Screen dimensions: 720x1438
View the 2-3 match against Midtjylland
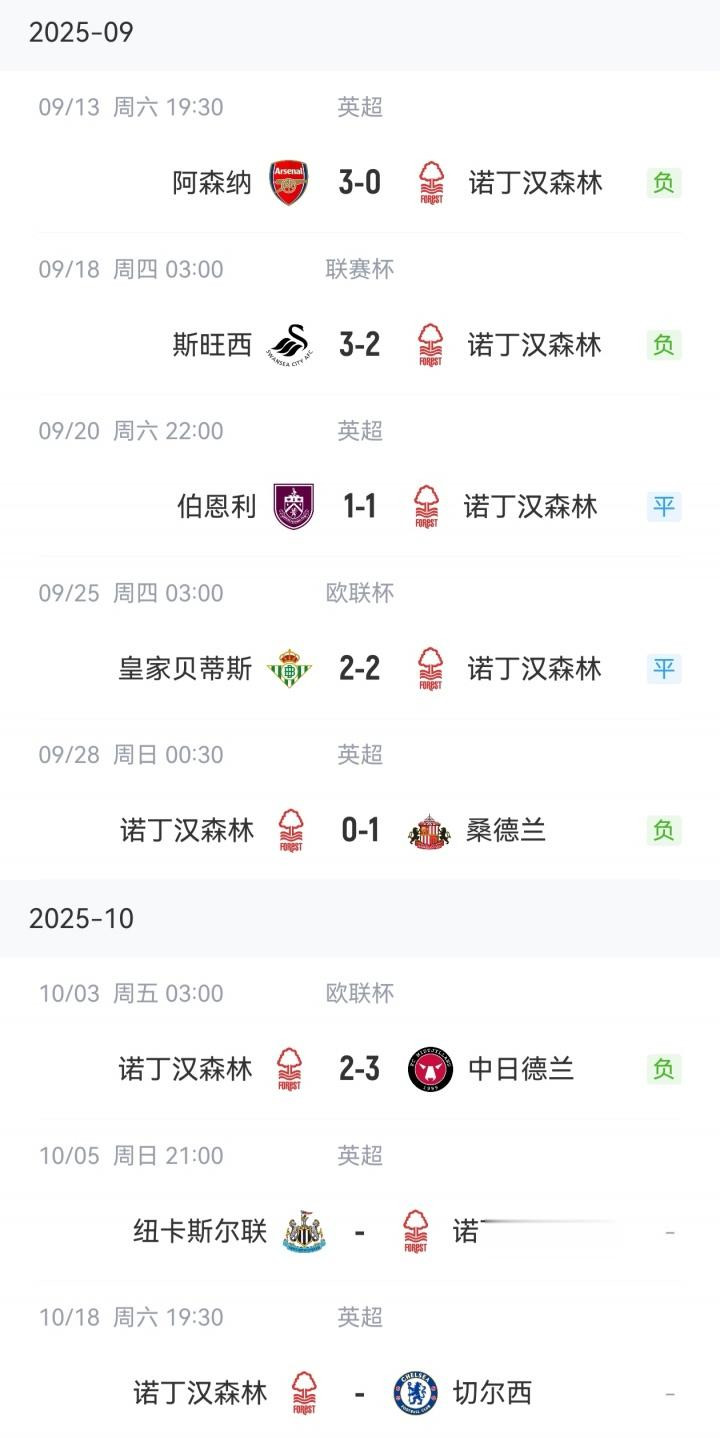tap(360, 1070)
